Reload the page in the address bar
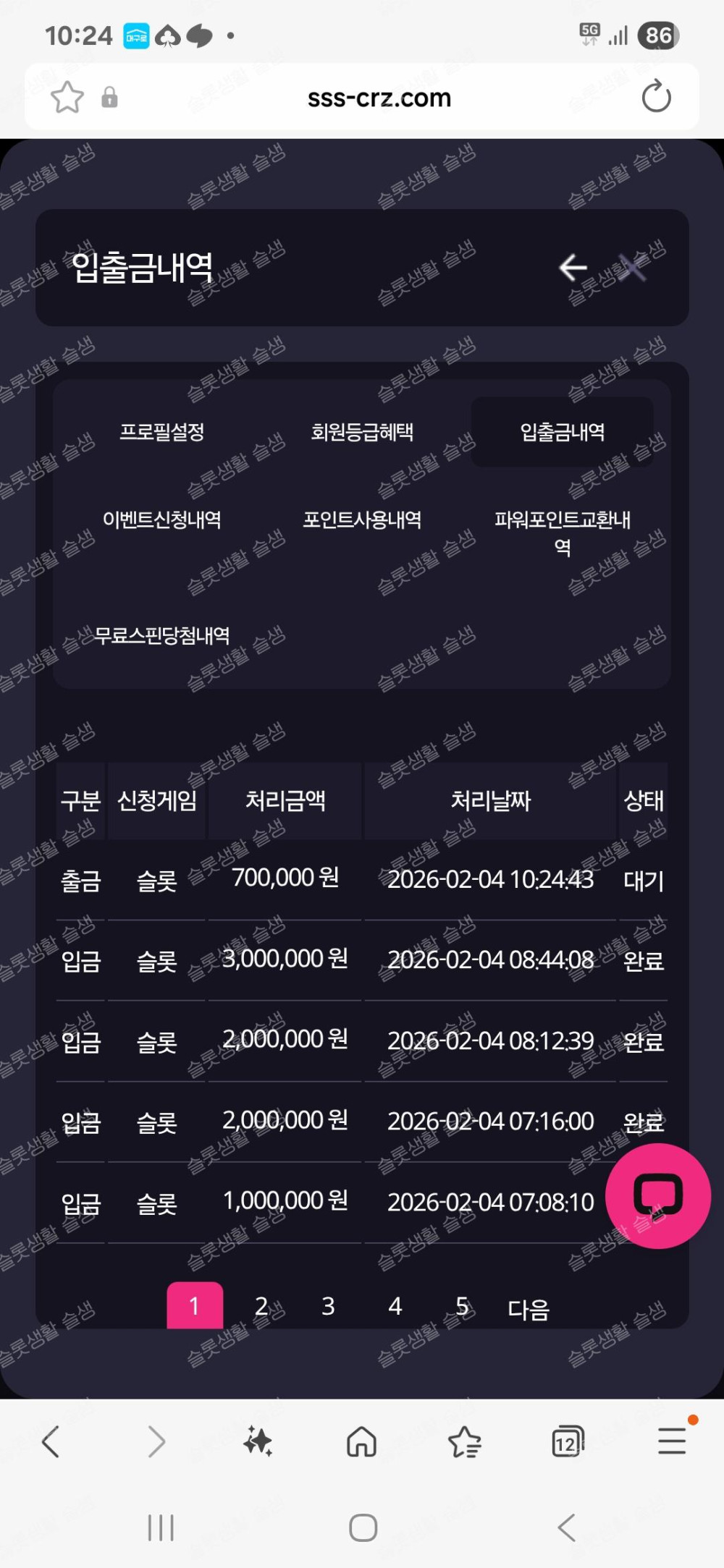The height and width of the screenshot is (1568, 724). click(x=656, y=97)
